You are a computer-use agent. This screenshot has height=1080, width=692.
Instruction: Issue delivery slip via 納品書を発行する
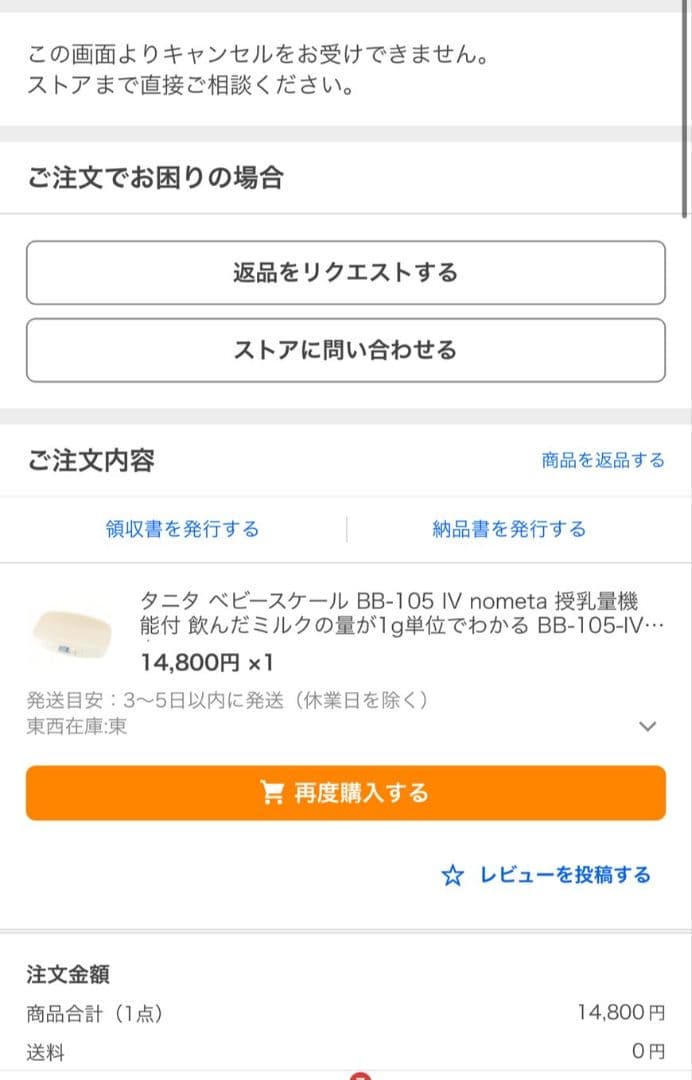click(x=509, y=529)
